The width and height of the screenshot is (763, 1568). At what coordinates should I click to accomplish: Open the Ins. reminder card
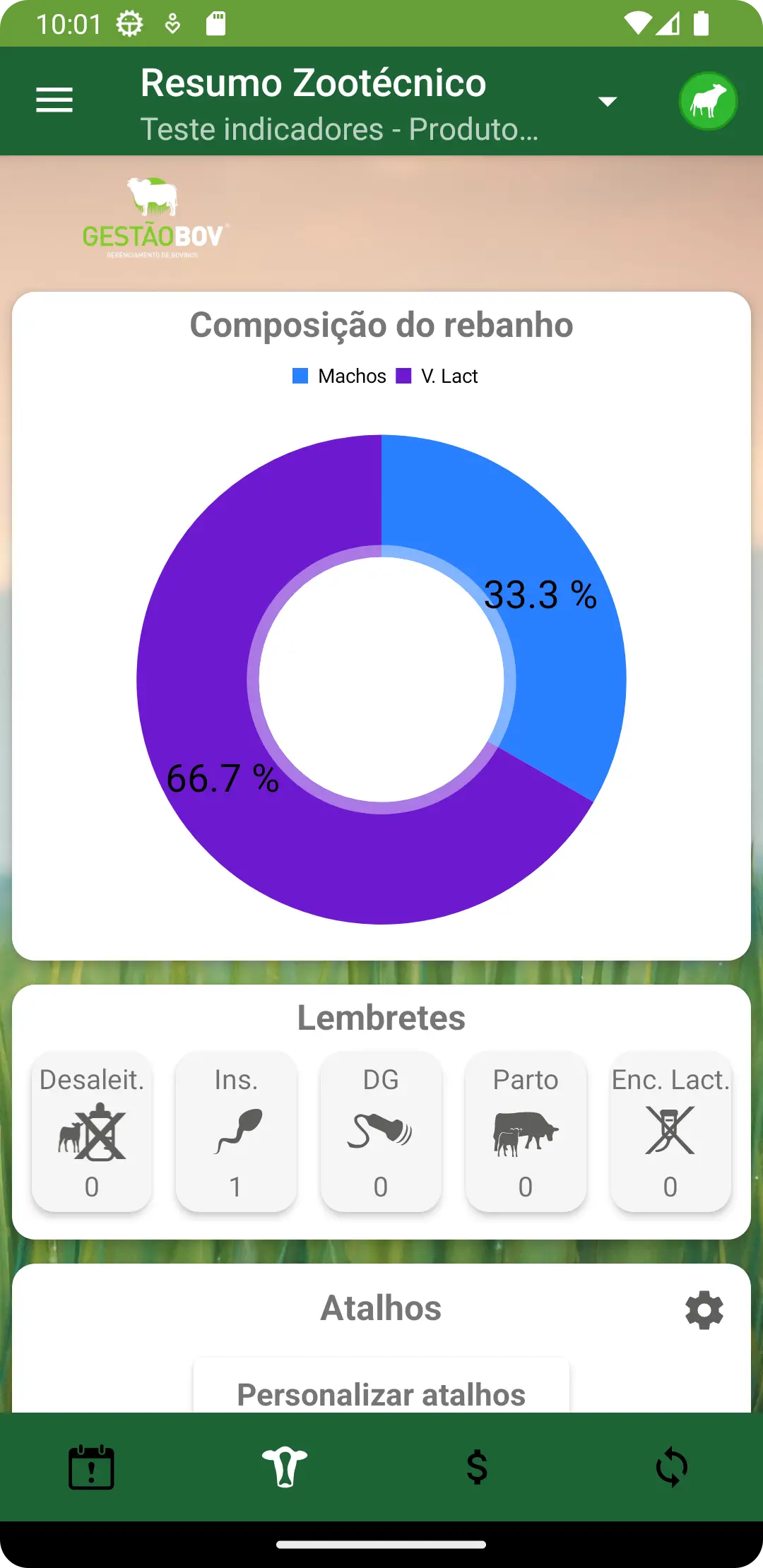click(236, 1132)
